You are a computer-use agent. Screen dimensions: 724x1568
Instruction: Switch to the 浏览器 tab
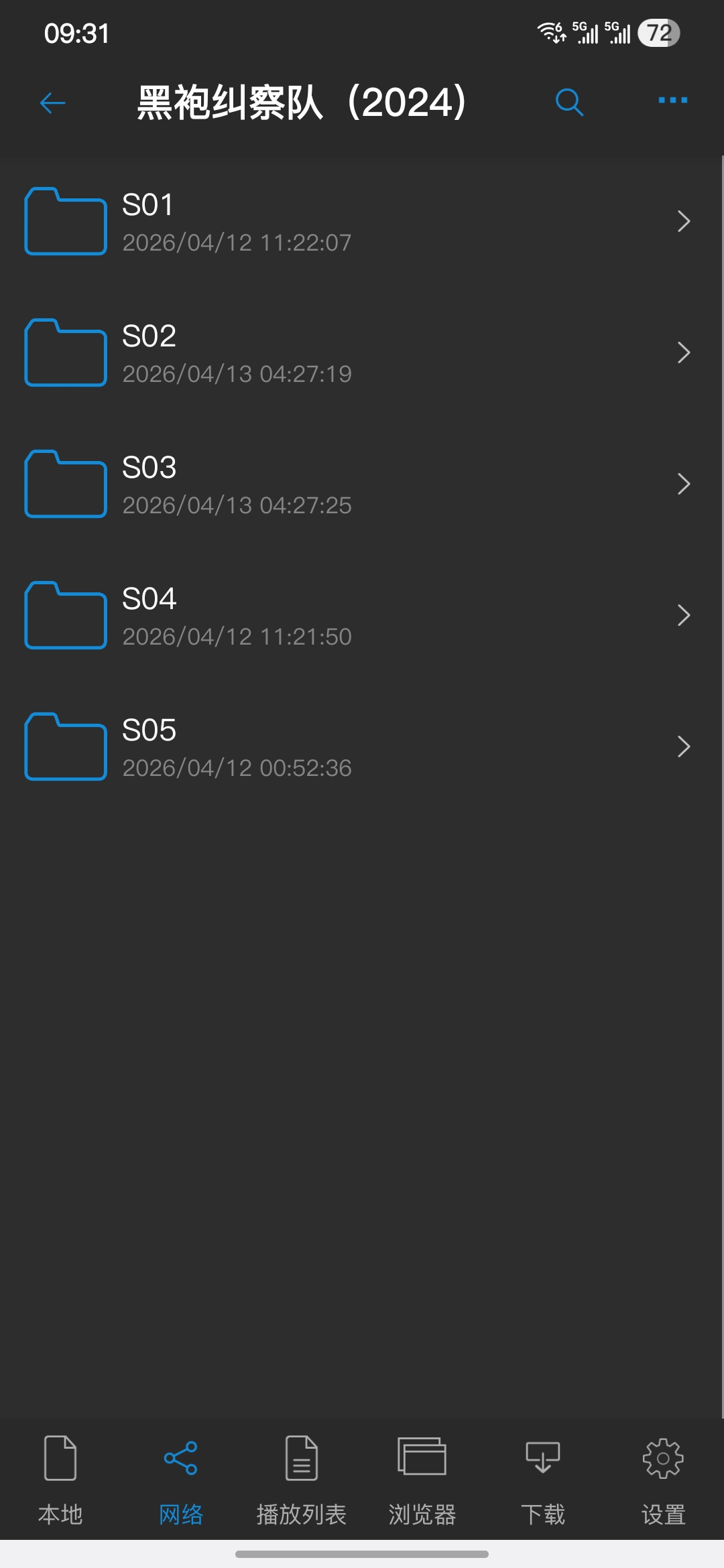click(x=422, y=1474)
